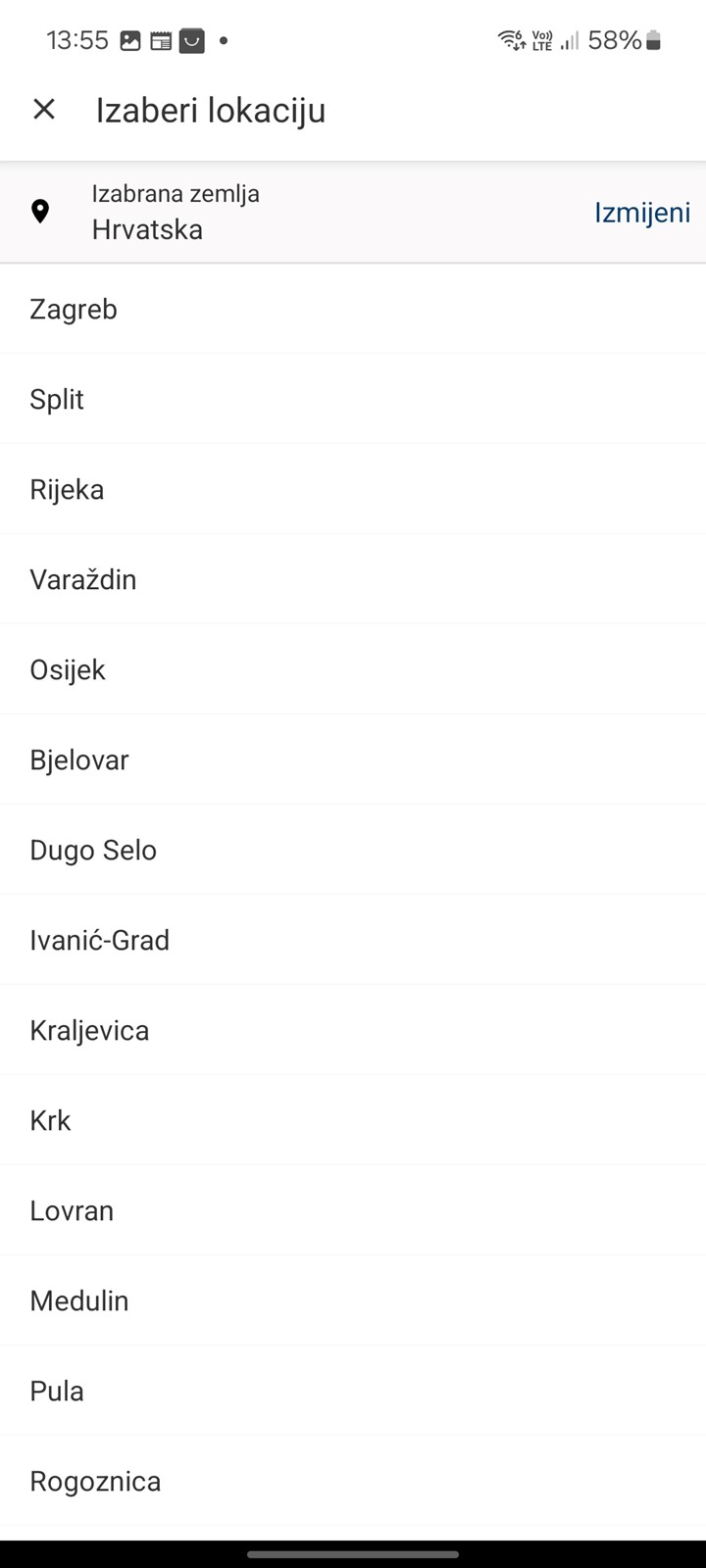Choose Osijek as the city
The width and height of the screenshot is (706, 1568).
[353, 669]
